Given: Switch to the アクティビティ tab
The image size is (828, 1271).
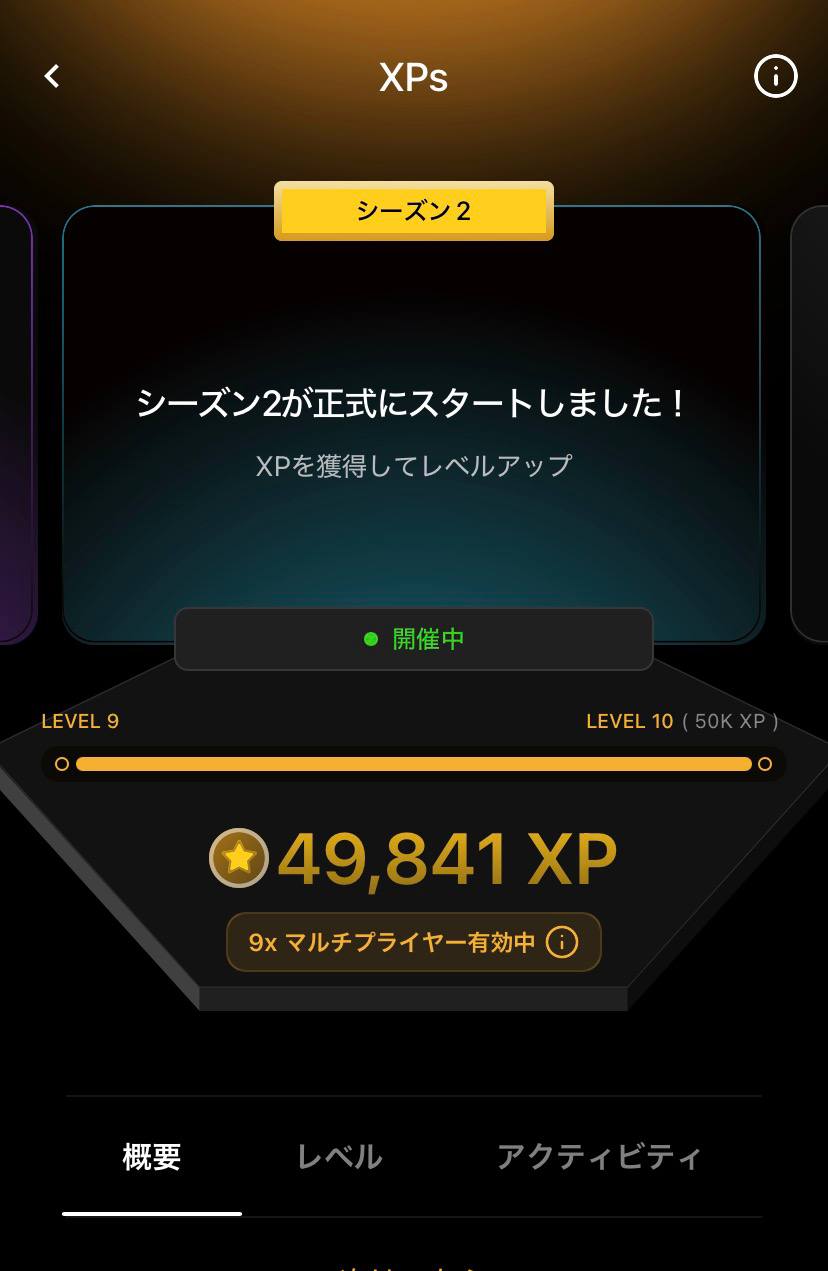Looking at the screenshot, I should click(x=599, y=1157).
